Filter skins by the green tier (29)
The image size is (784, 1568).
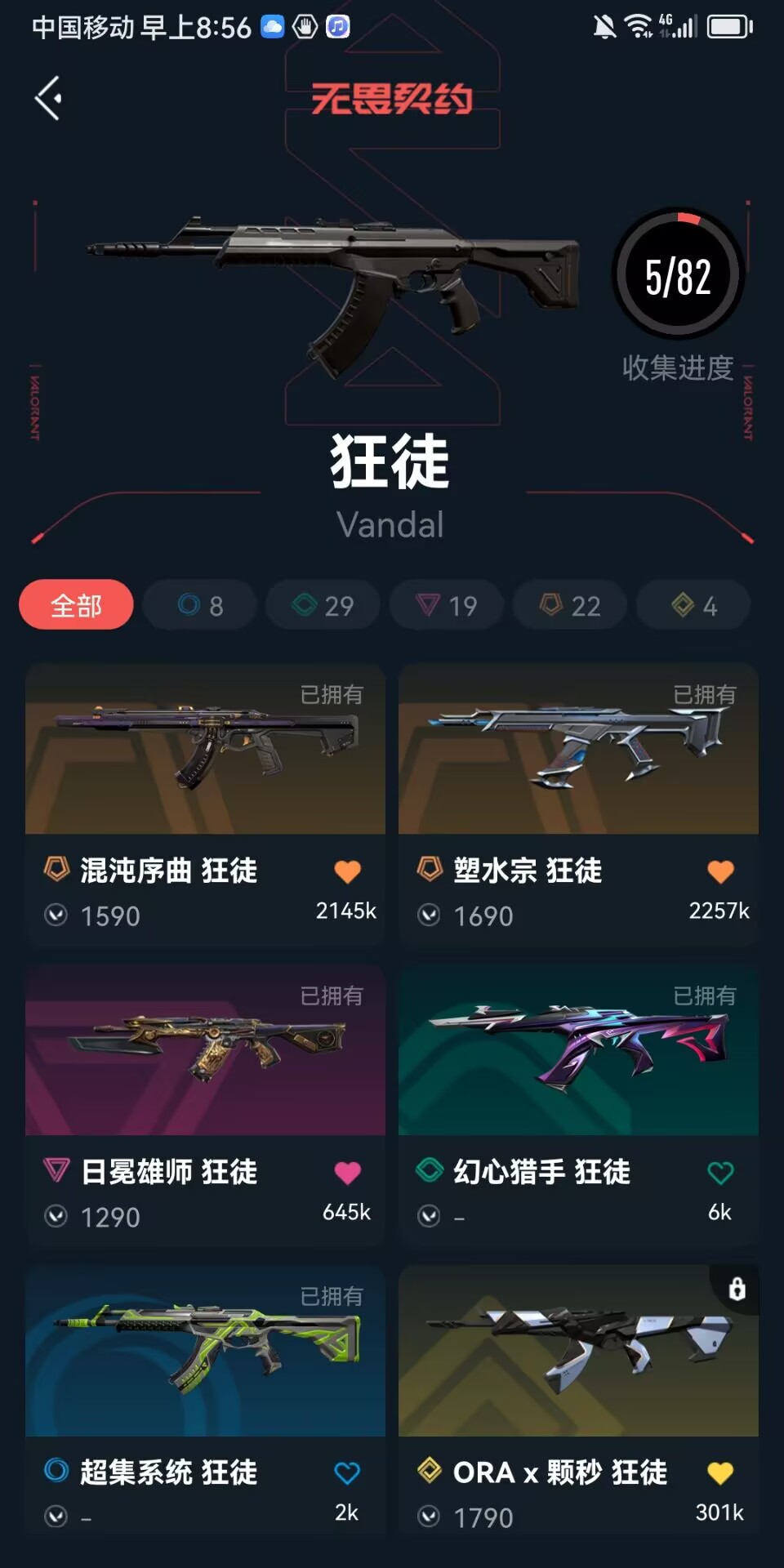tap(323, 605)
